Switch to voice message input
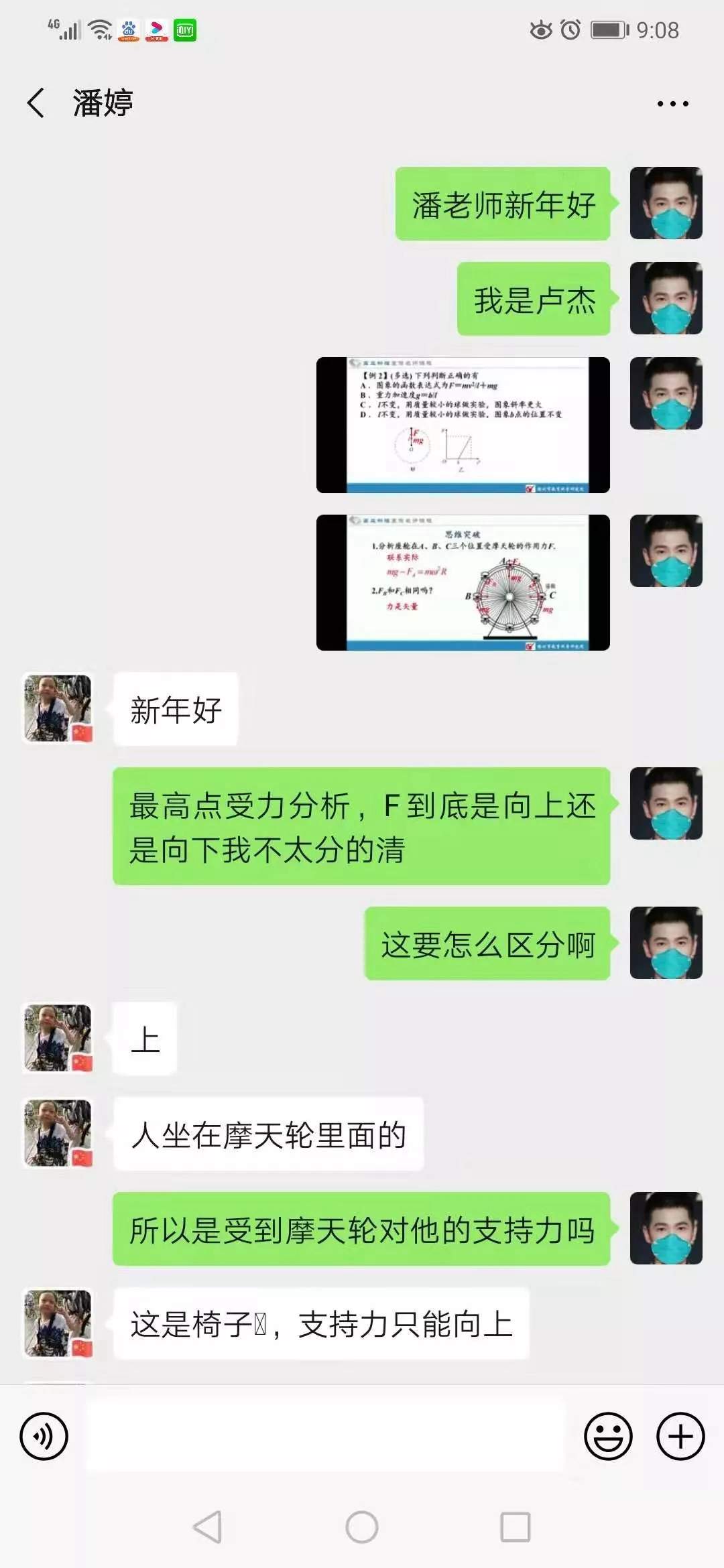Screen dimensions: 724x1568 (x=44, y=1437)
